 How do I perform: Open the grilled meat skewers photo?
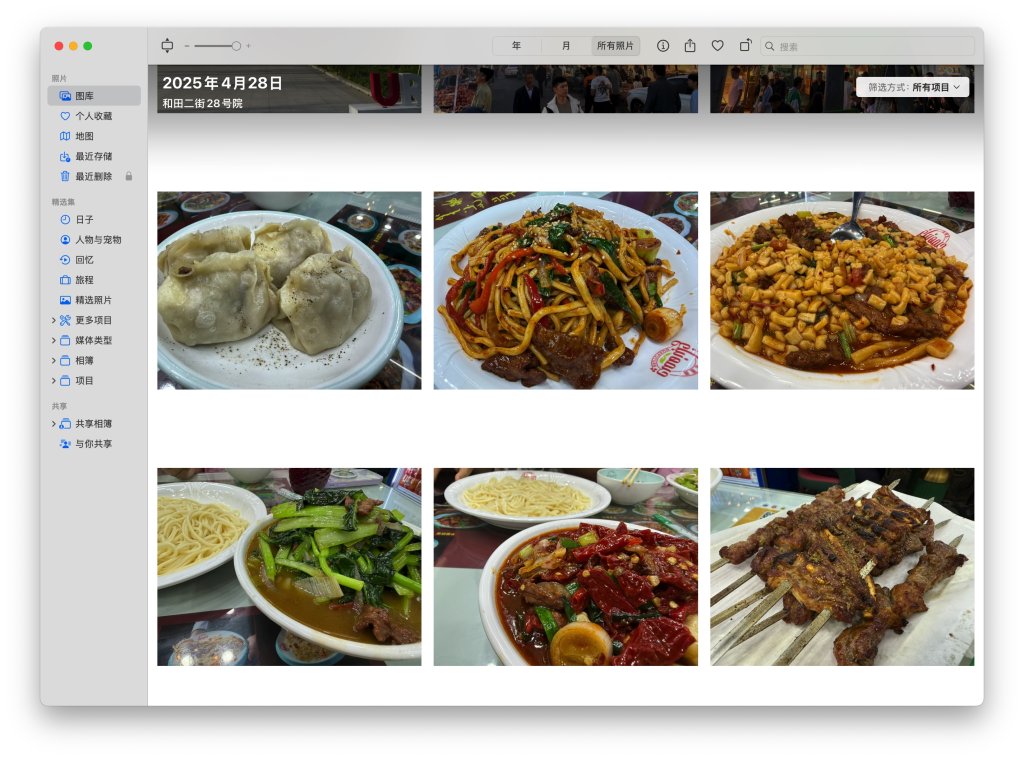842,566
